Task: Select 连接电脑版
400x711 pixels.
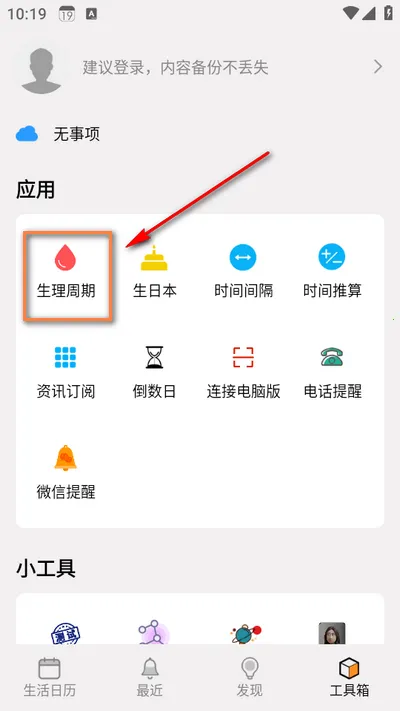Action: [243, 373]
